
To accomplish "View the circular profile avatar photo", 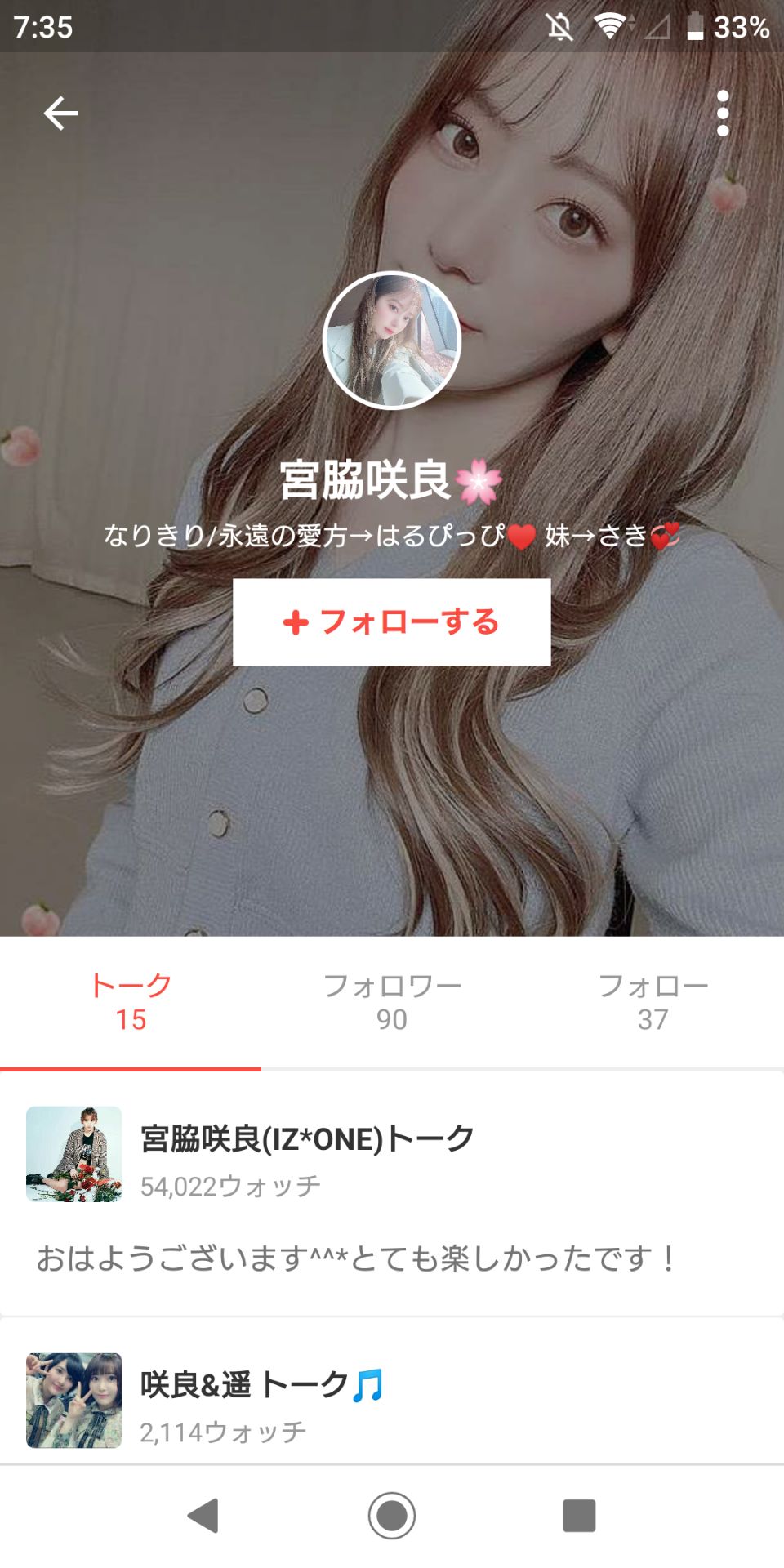I will click(x=392, y=340).
